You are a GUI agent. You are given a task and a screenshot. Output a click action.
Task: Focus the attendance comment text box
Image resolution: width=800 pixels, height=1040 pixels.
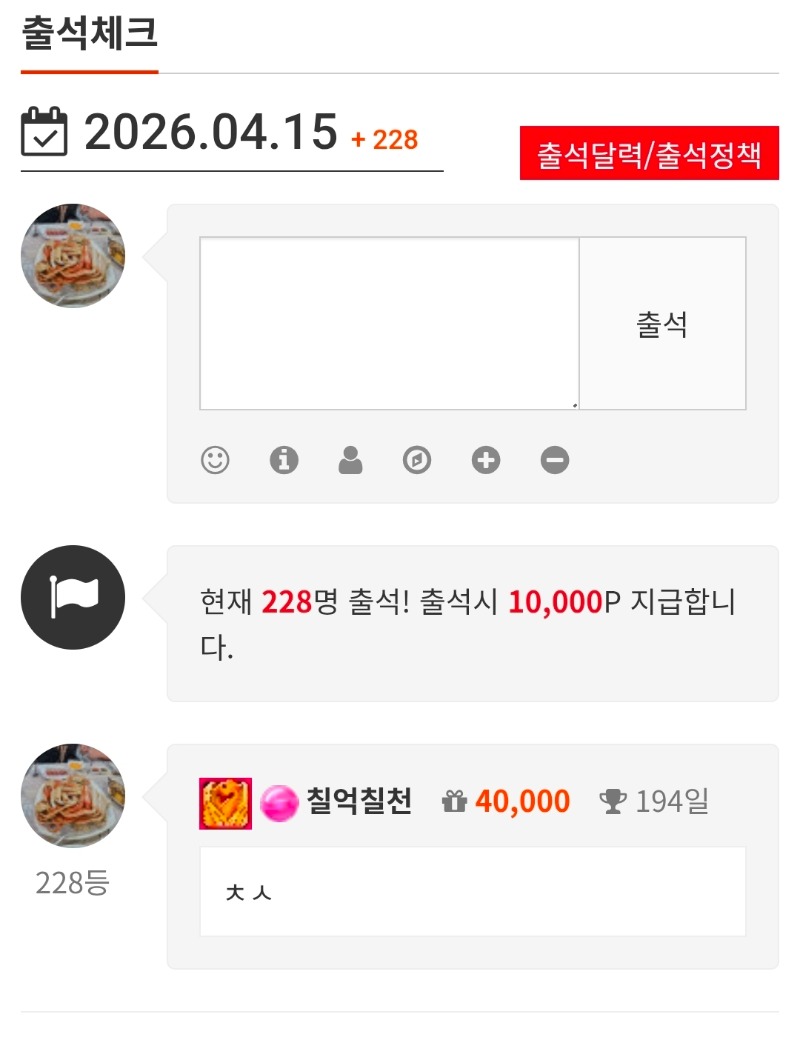[389, 323]
